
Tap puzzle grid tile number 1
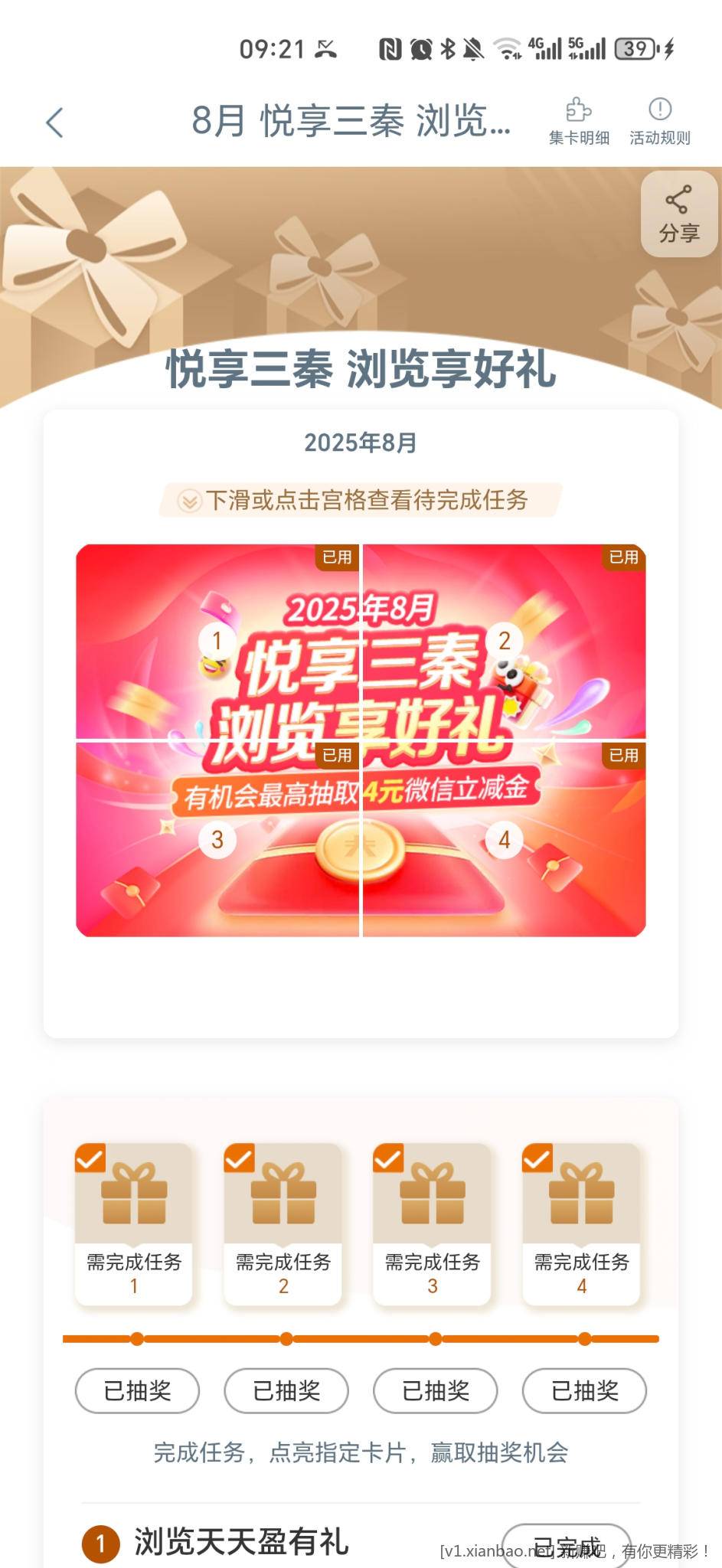tap(217, 642)
